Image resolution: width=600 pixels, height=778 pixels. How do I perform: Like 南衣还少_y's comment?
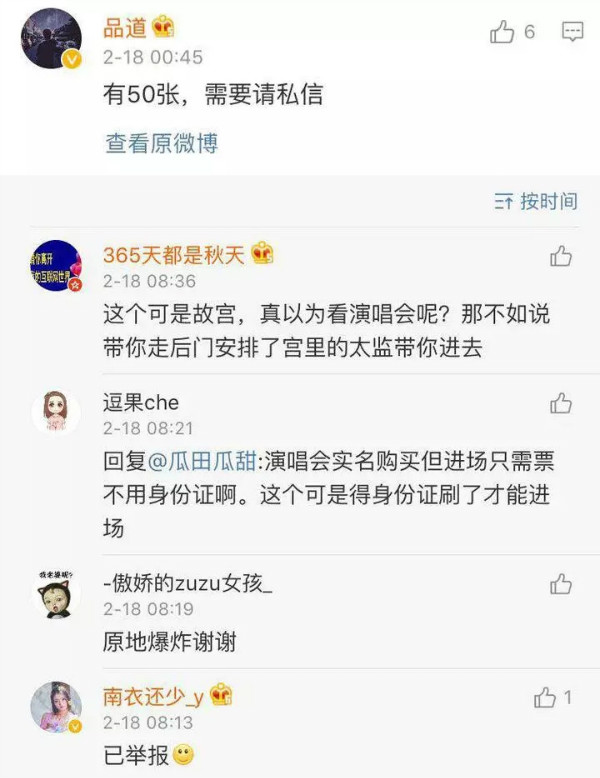click(545, 696)
